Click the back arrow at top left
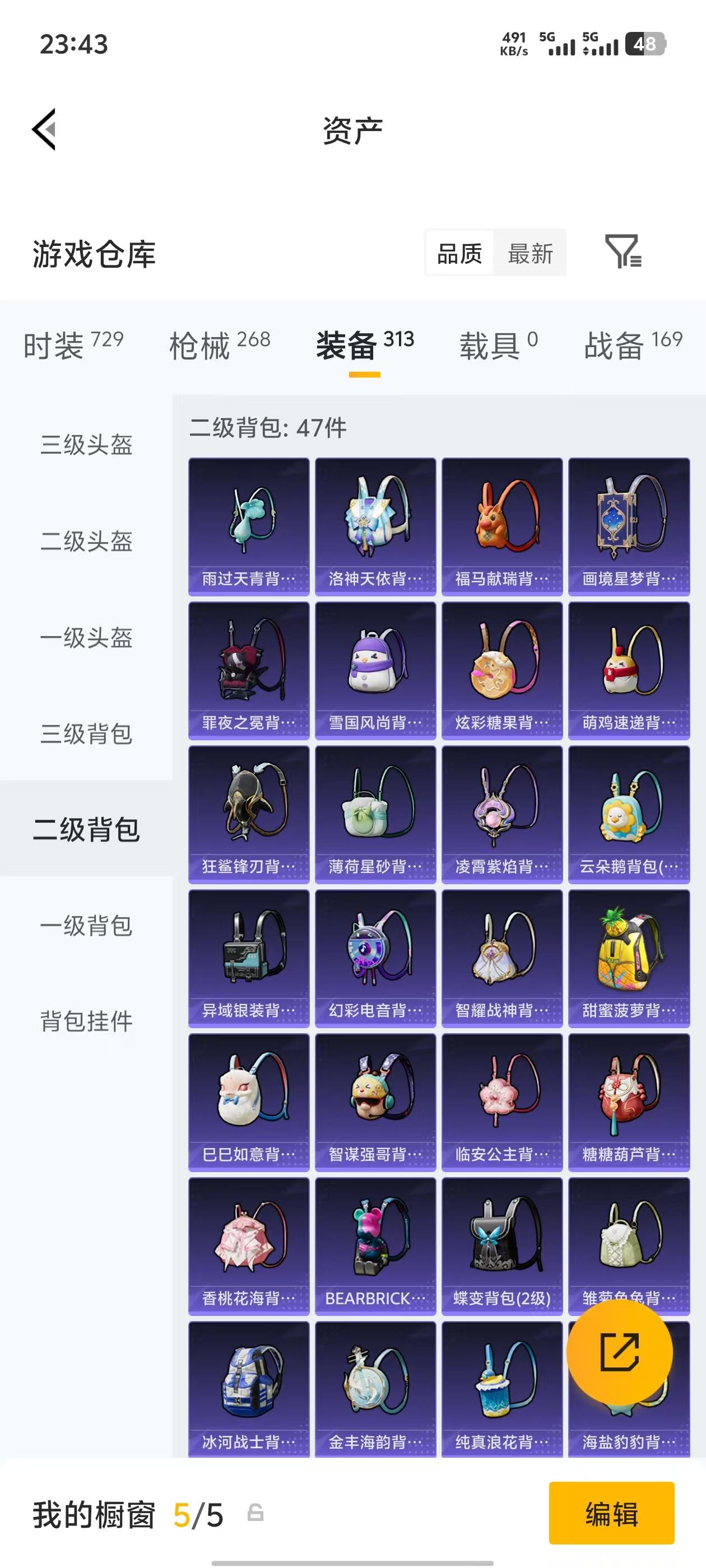This screenshot has width=706, height=1568. [43, 129]
